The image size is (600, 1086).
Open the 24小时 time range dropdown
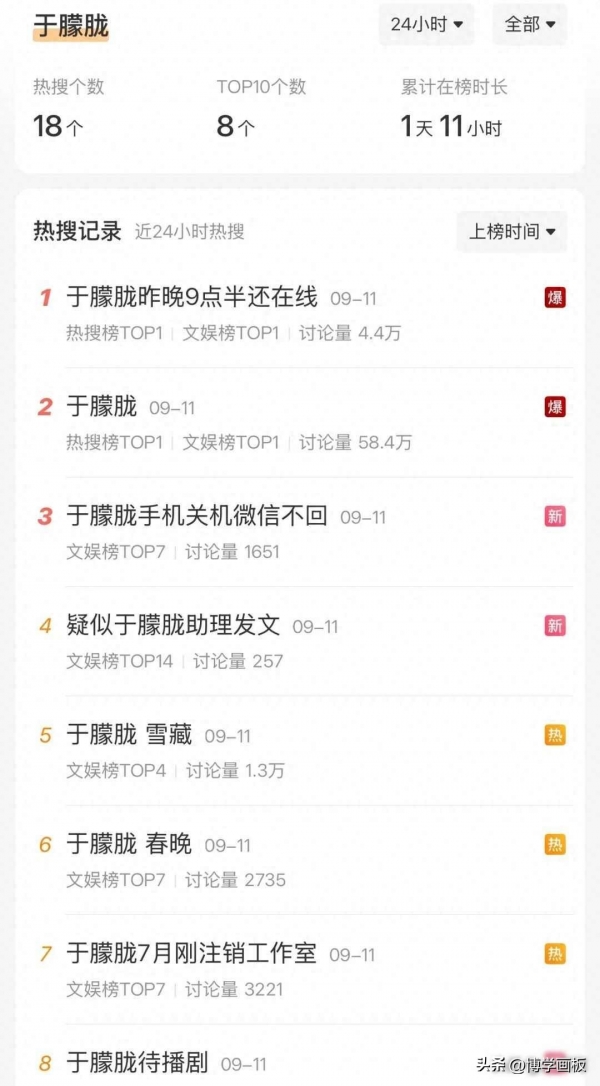[x=426, y=24]
